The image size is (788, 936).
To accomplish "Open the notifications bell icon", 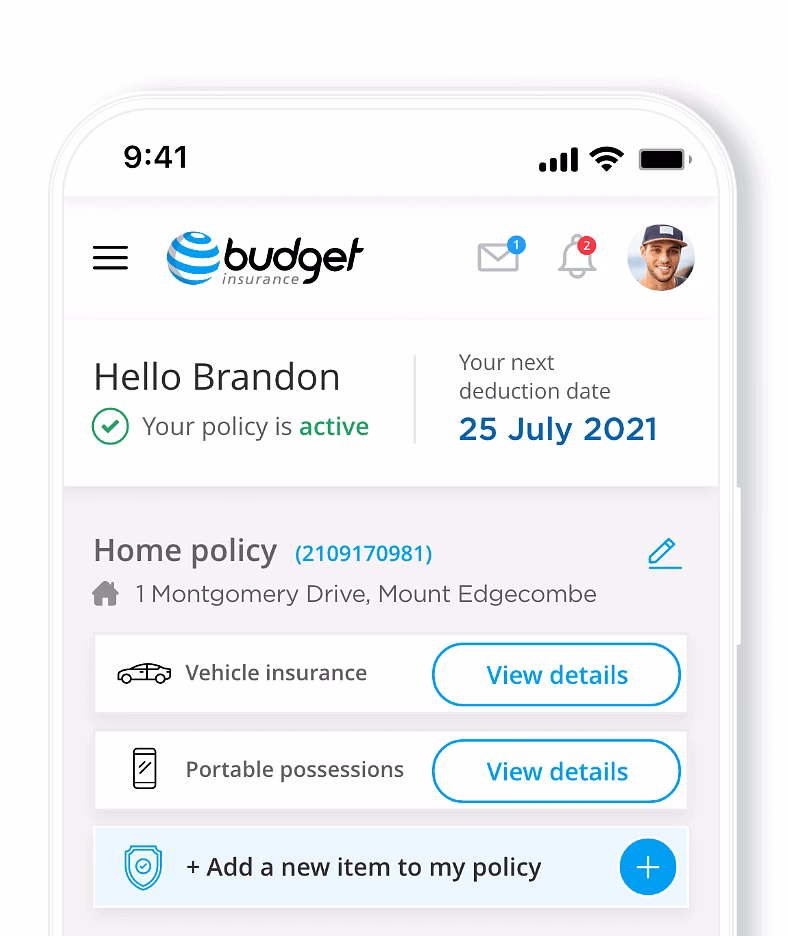I will click(578, 258).
